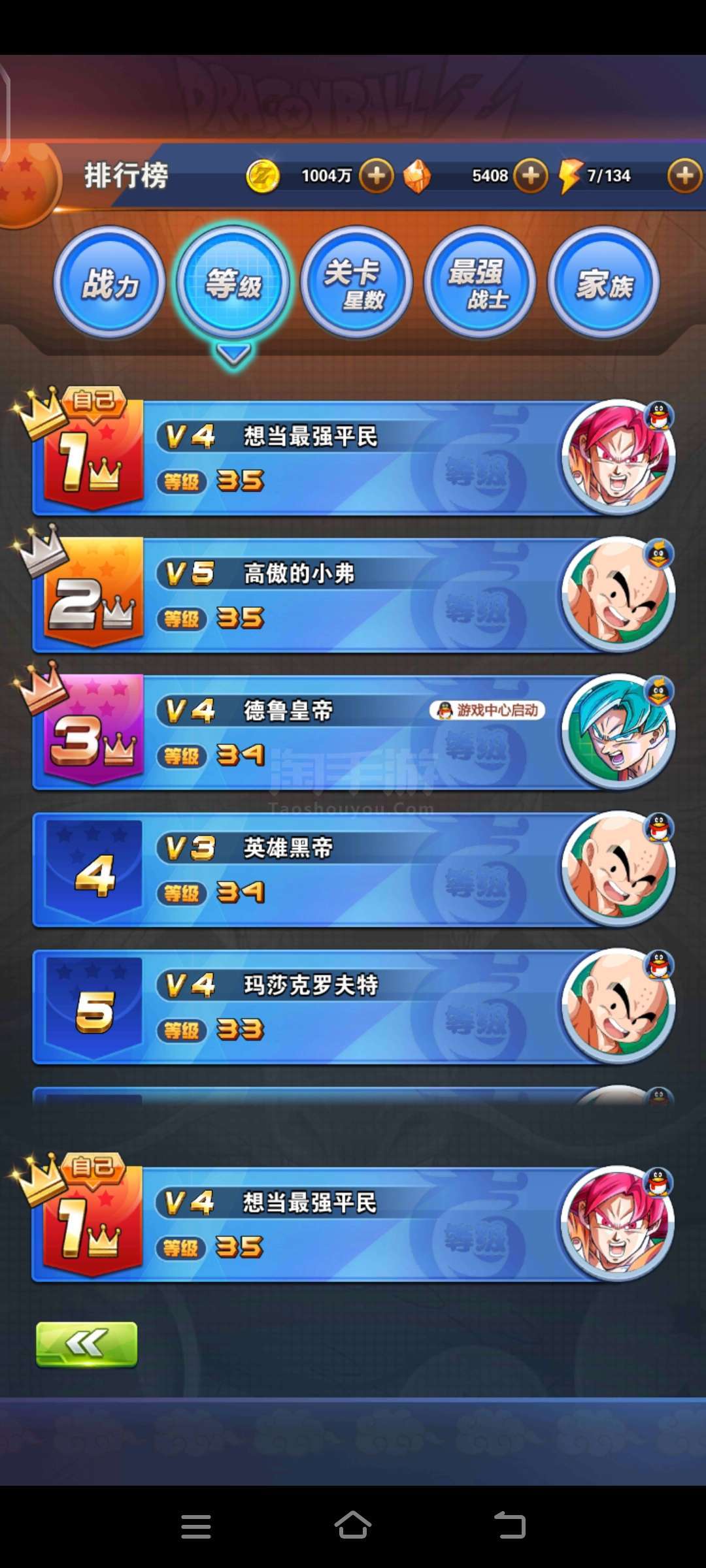Image resolution: width=706 pixels, height=1568 pixels.
Task: View rank 5 player 玛莎克罗夫特
Action: point(353,1006)
